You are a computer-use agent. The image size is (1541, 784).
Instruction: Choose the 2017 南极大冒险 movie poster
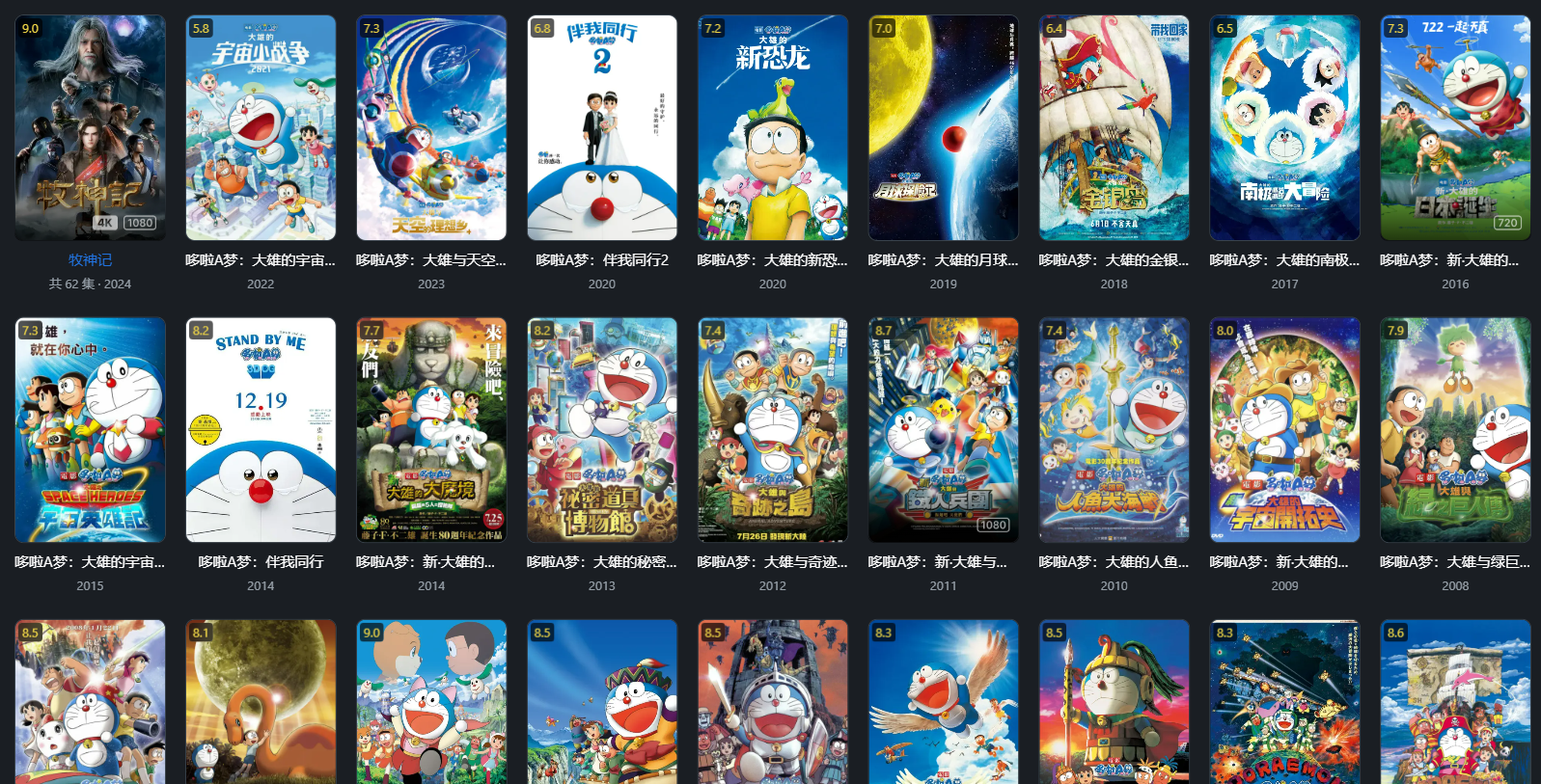click(1285, 127)
